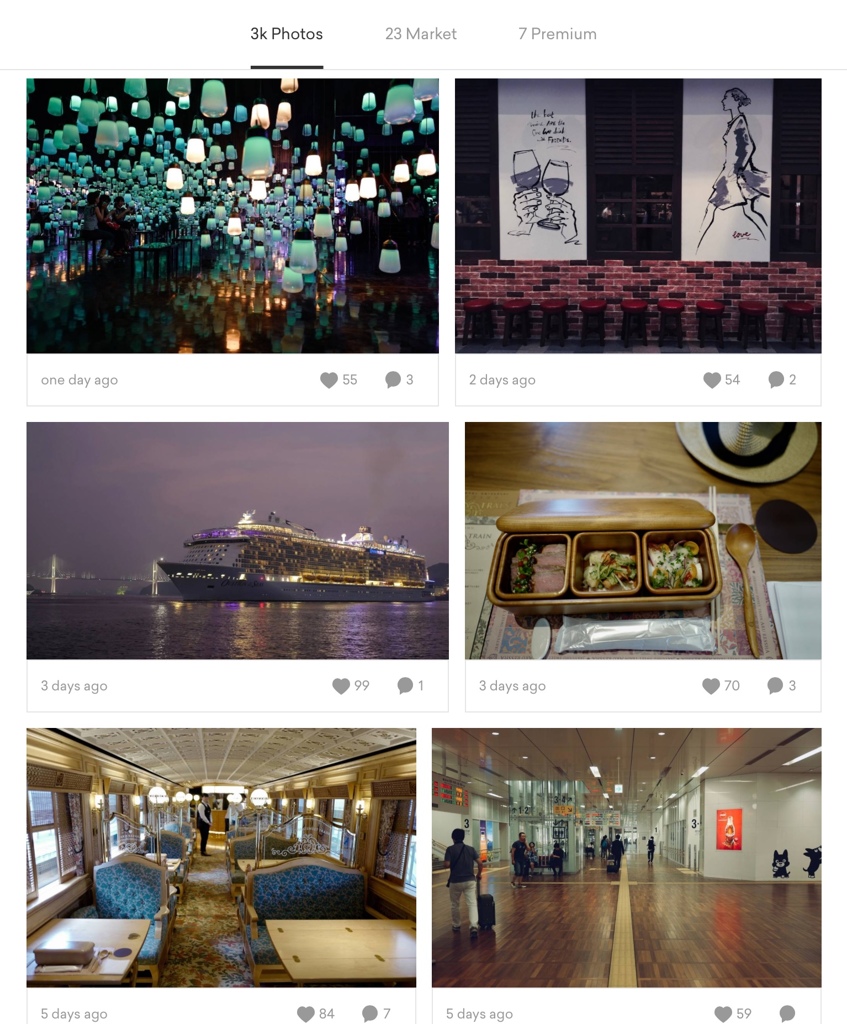The width and height of the screenshot is (847, 1024).
Task: Comment on the bento box photo
Action: pyautogui.click(x=775, y=686)
